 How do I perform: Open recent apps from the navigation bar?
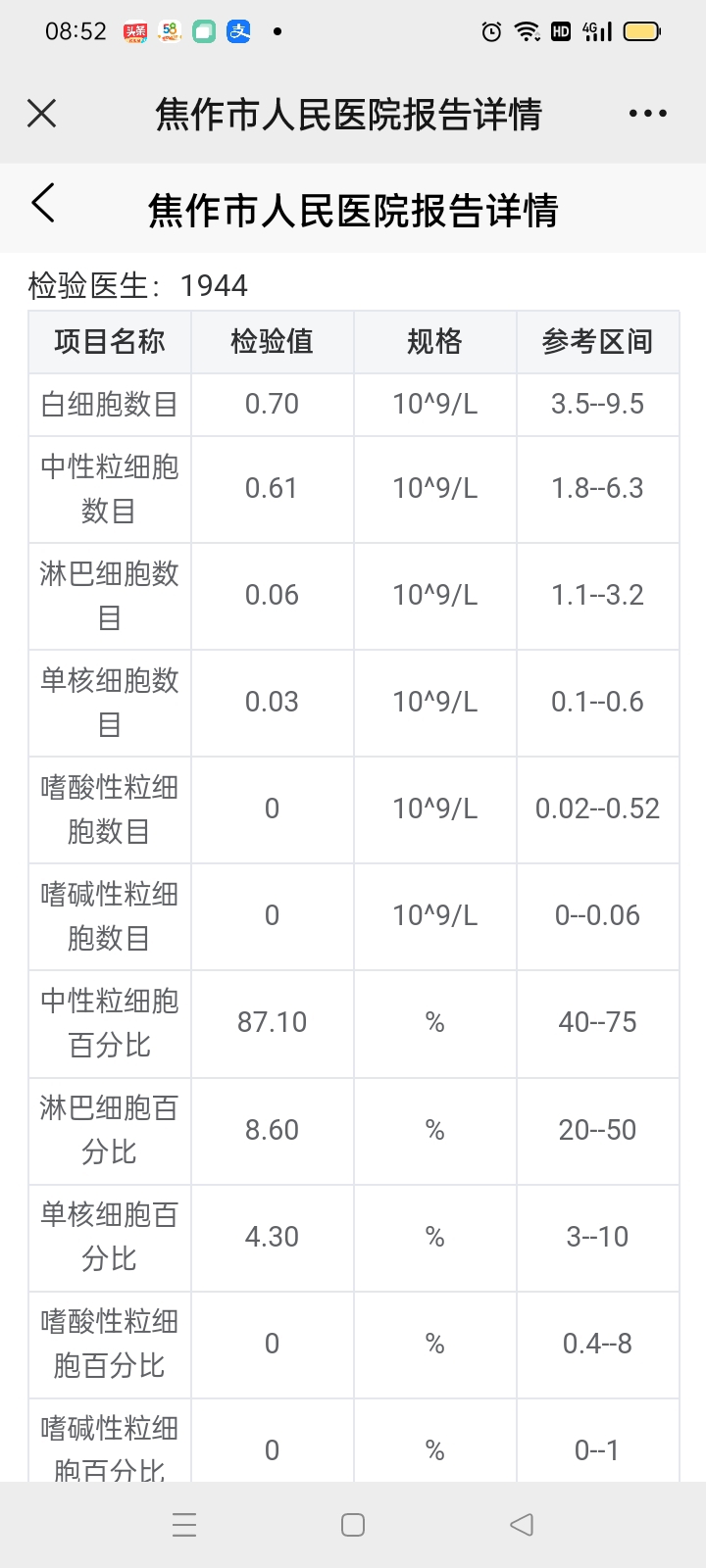coord(184,1524)
